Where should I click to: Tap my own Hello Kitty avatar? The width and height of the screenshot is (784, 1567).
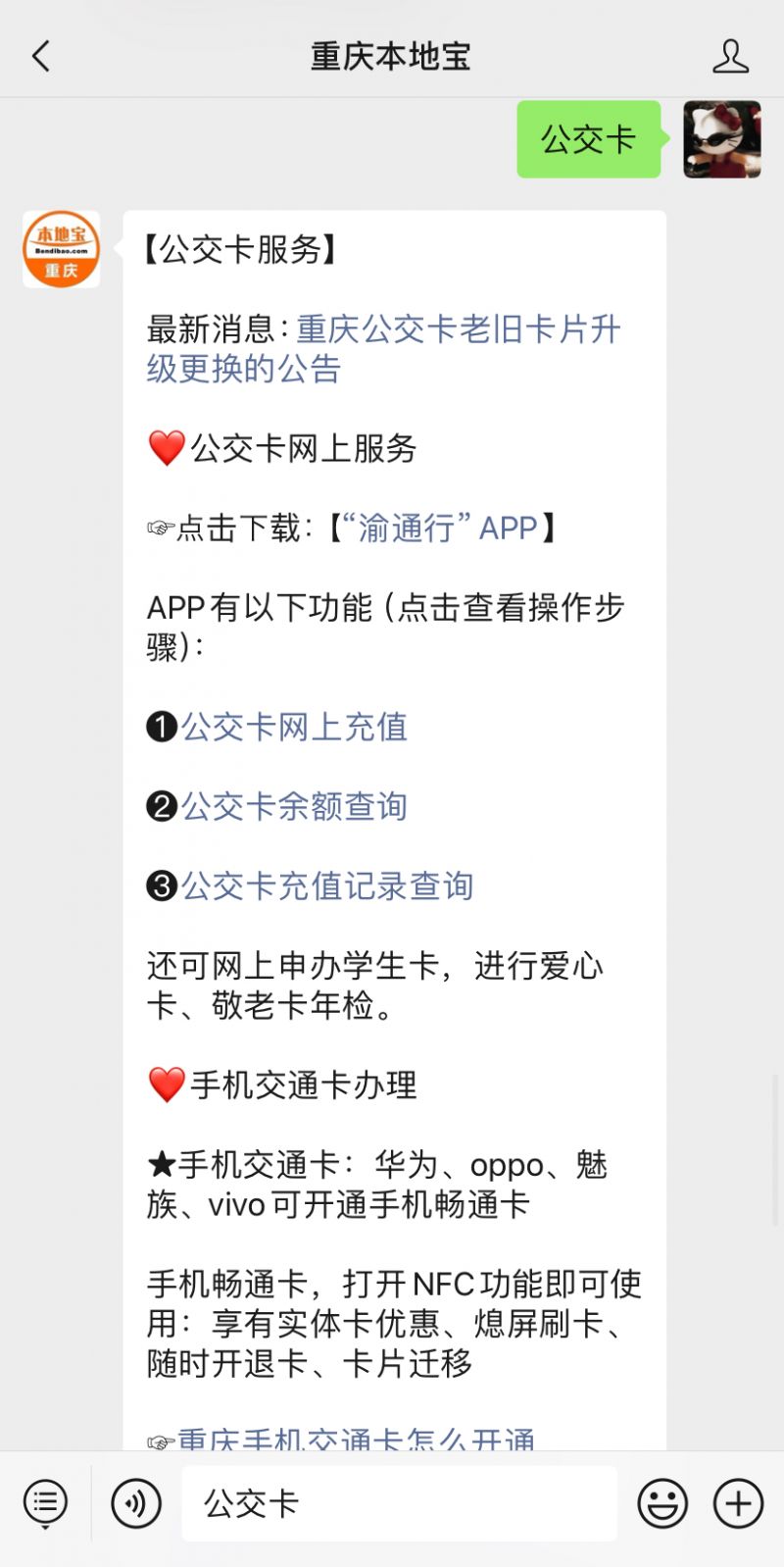click(721, 139)
